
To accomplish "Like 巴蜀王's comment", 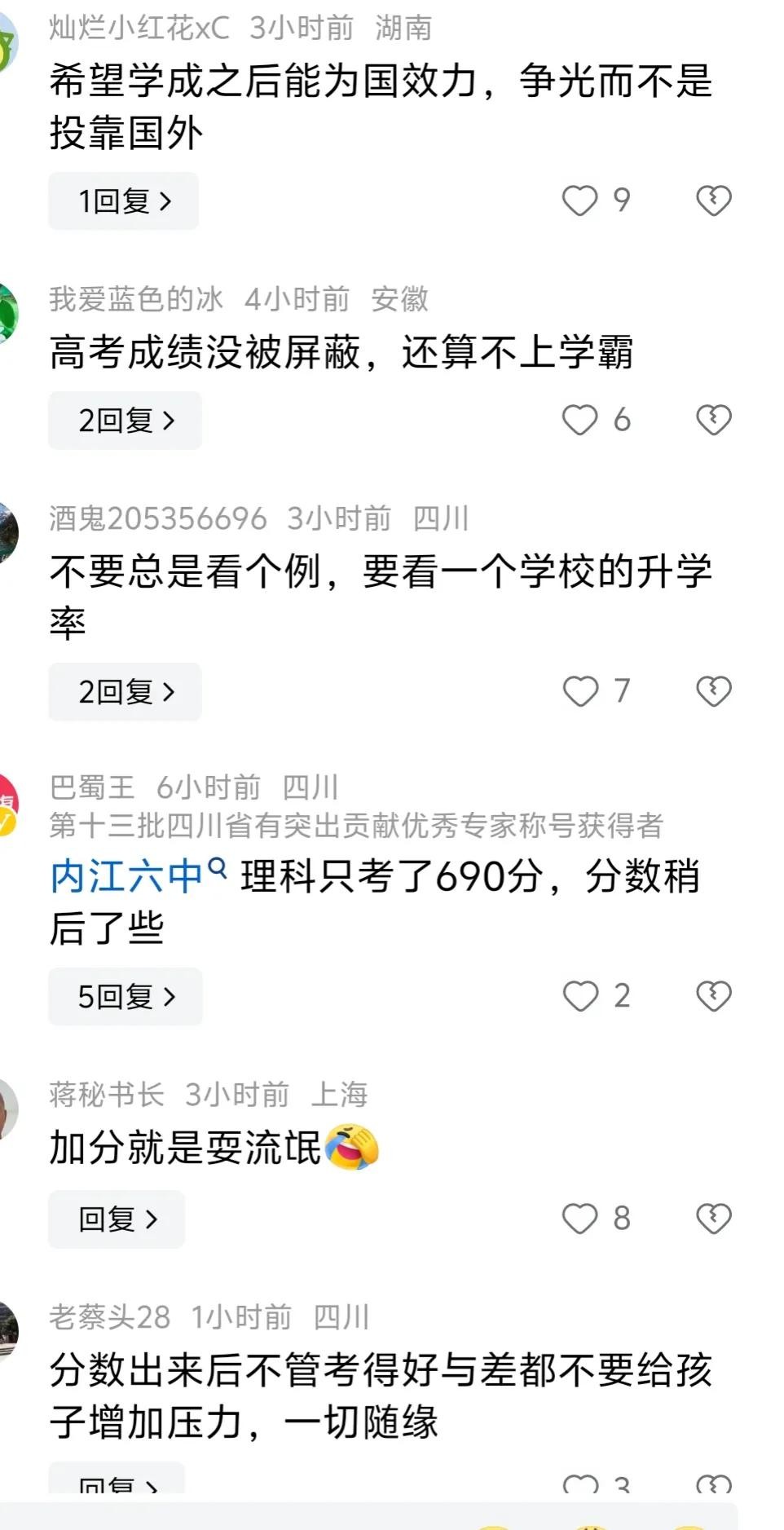I will (x=580, y=996).
